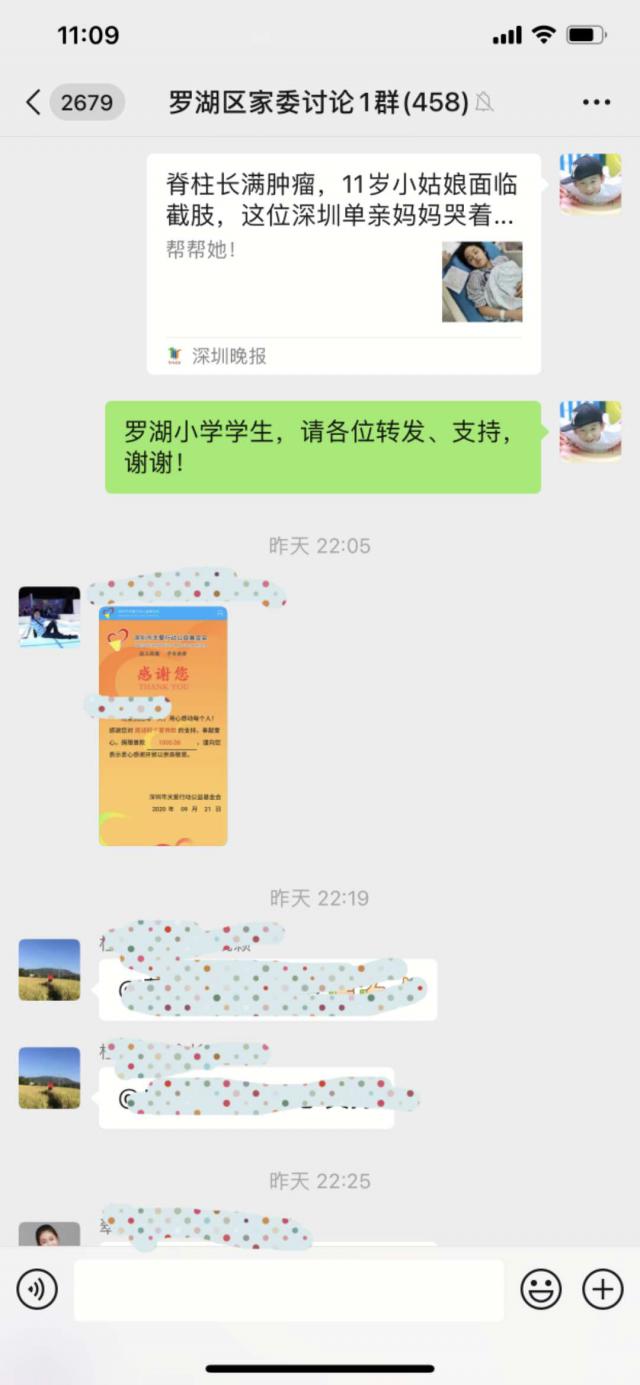Switch to voice message input
This screenshot has width=640, height=1385.
(x=37, y=1290)
